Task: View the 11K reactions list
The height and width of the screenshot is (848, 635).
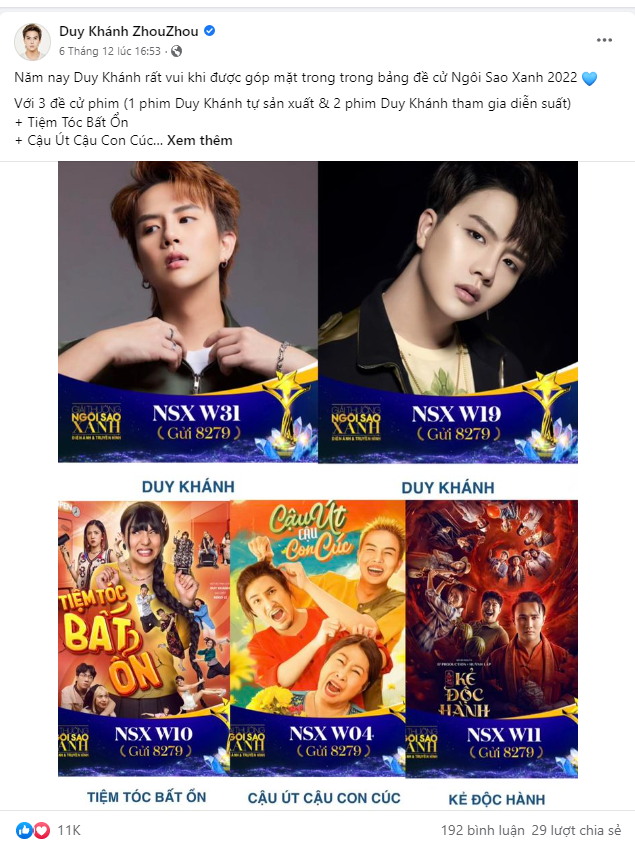Action: pyautogui.click(x=68, y=830)
